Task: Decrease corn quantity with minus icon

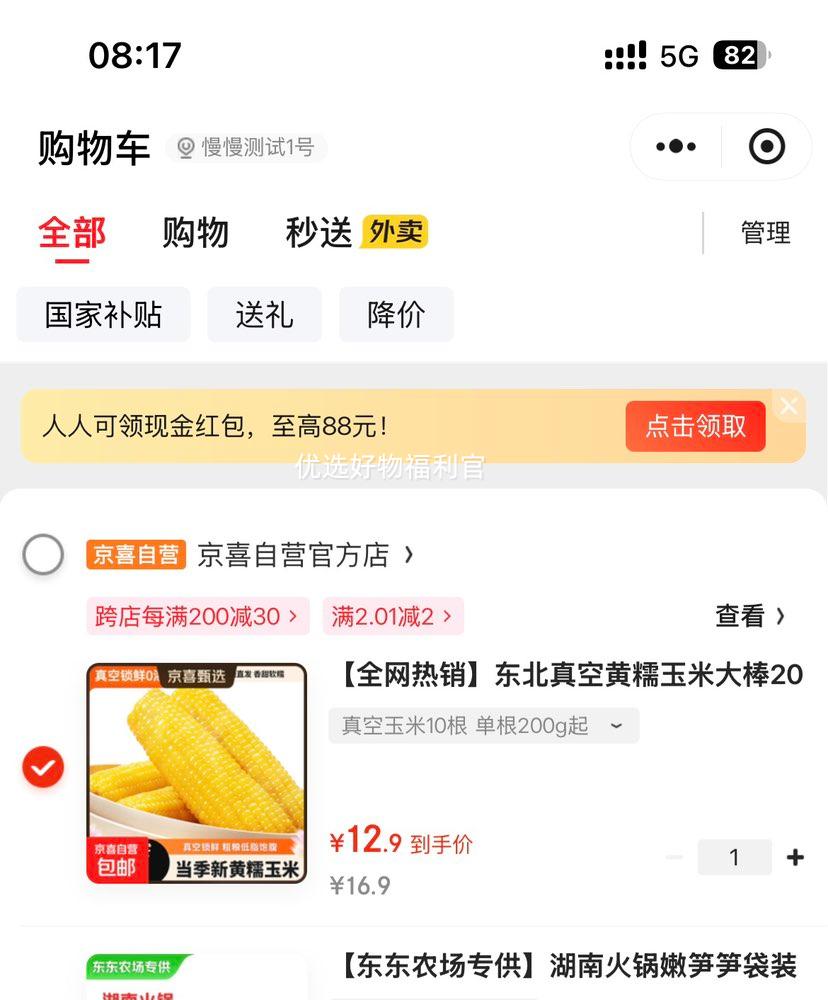Action: (675, 857)
